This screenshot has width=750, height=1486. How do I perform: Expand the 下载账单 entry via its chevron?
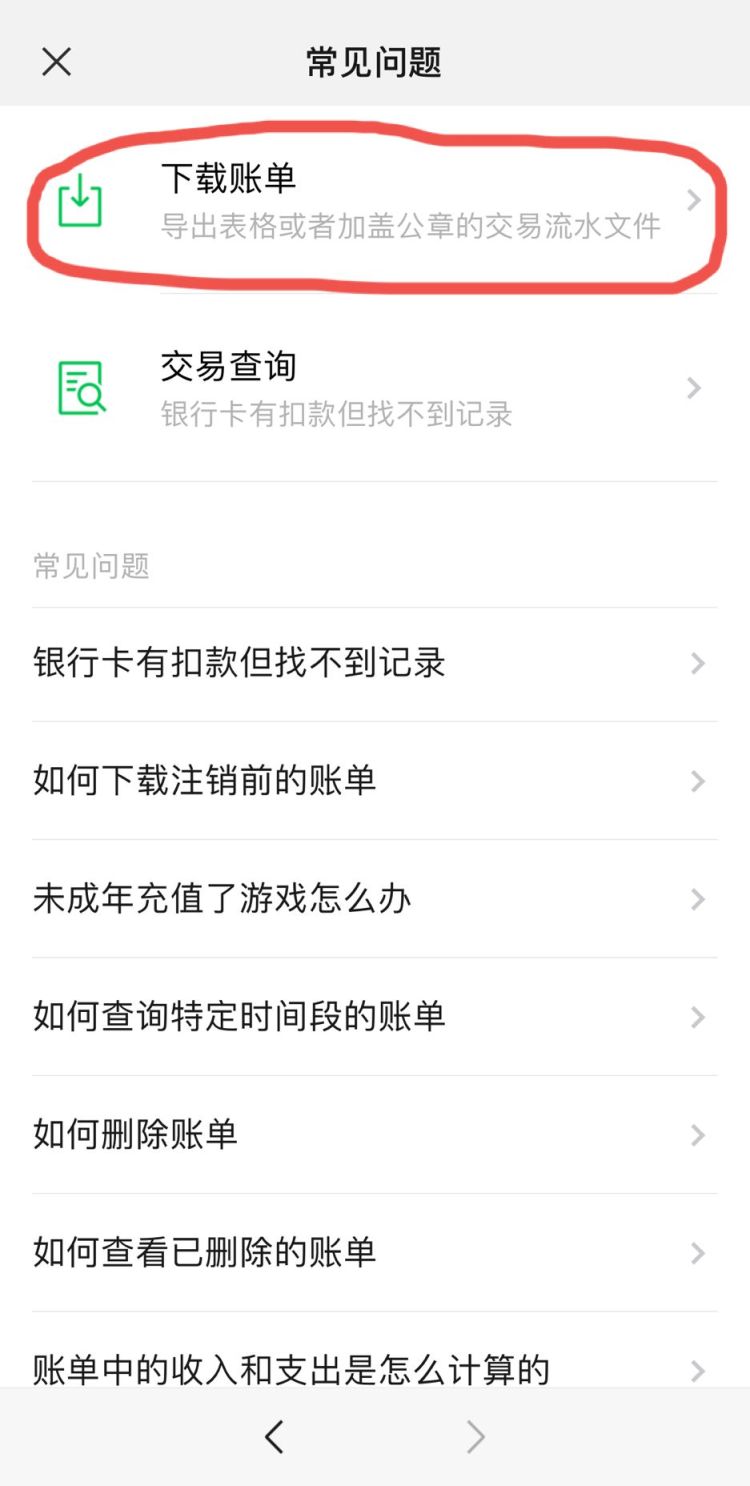(694, 200)
